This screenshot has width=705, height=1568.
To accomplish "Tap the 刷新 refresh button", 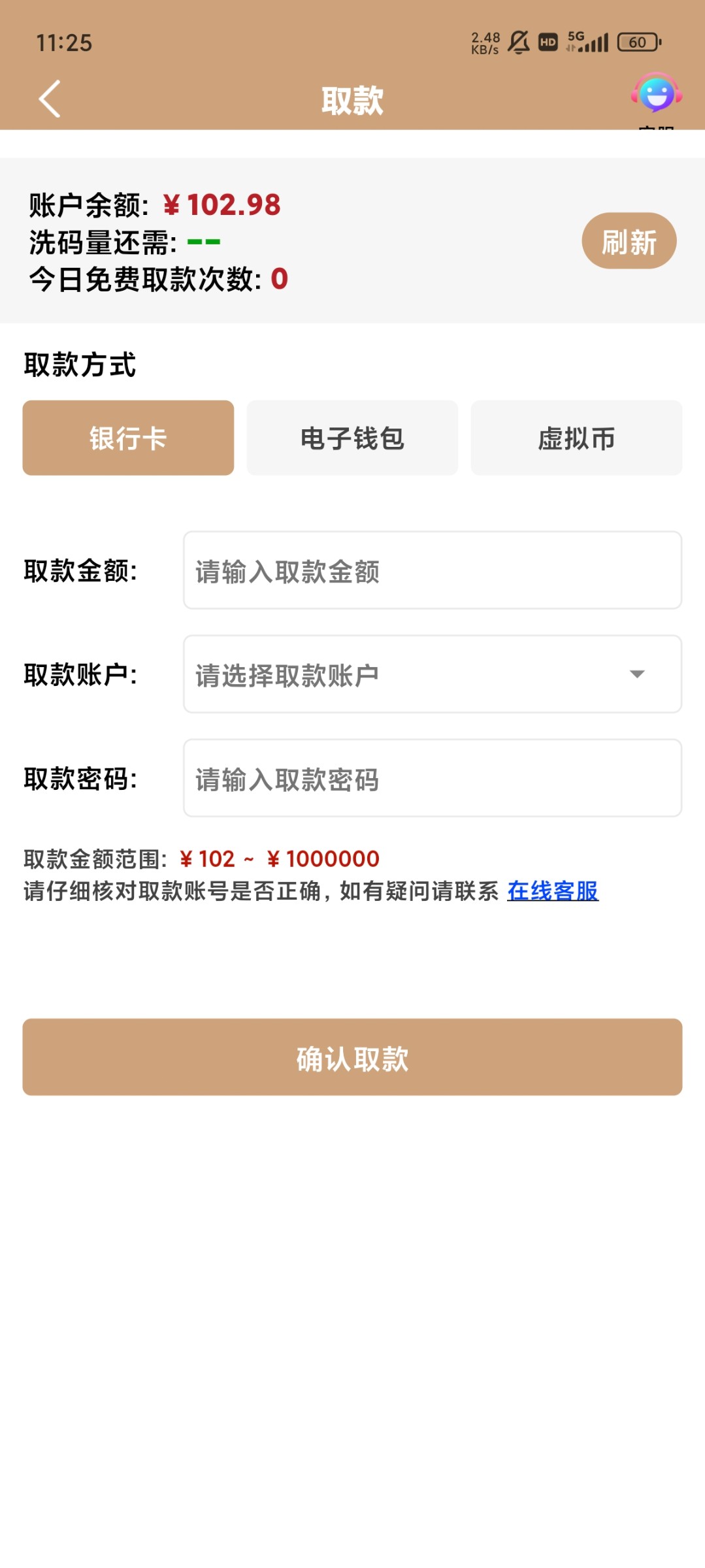I will click(629, 241).
